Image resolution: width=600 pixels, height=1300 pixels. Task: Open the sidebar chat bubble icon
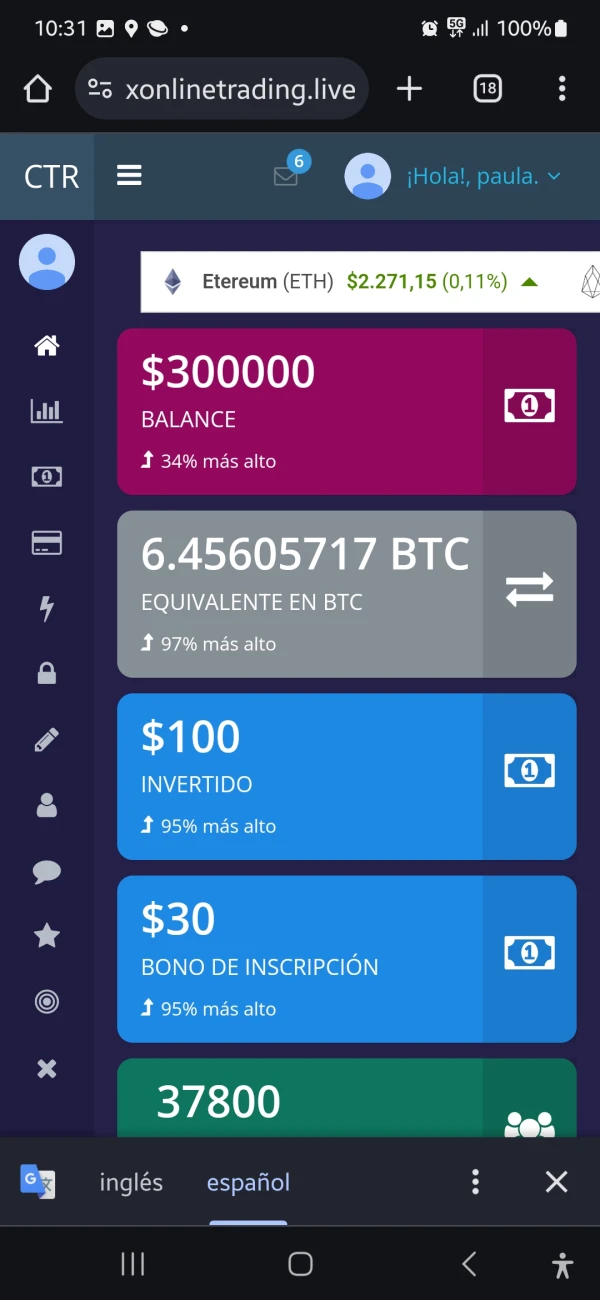pos(47,872)
